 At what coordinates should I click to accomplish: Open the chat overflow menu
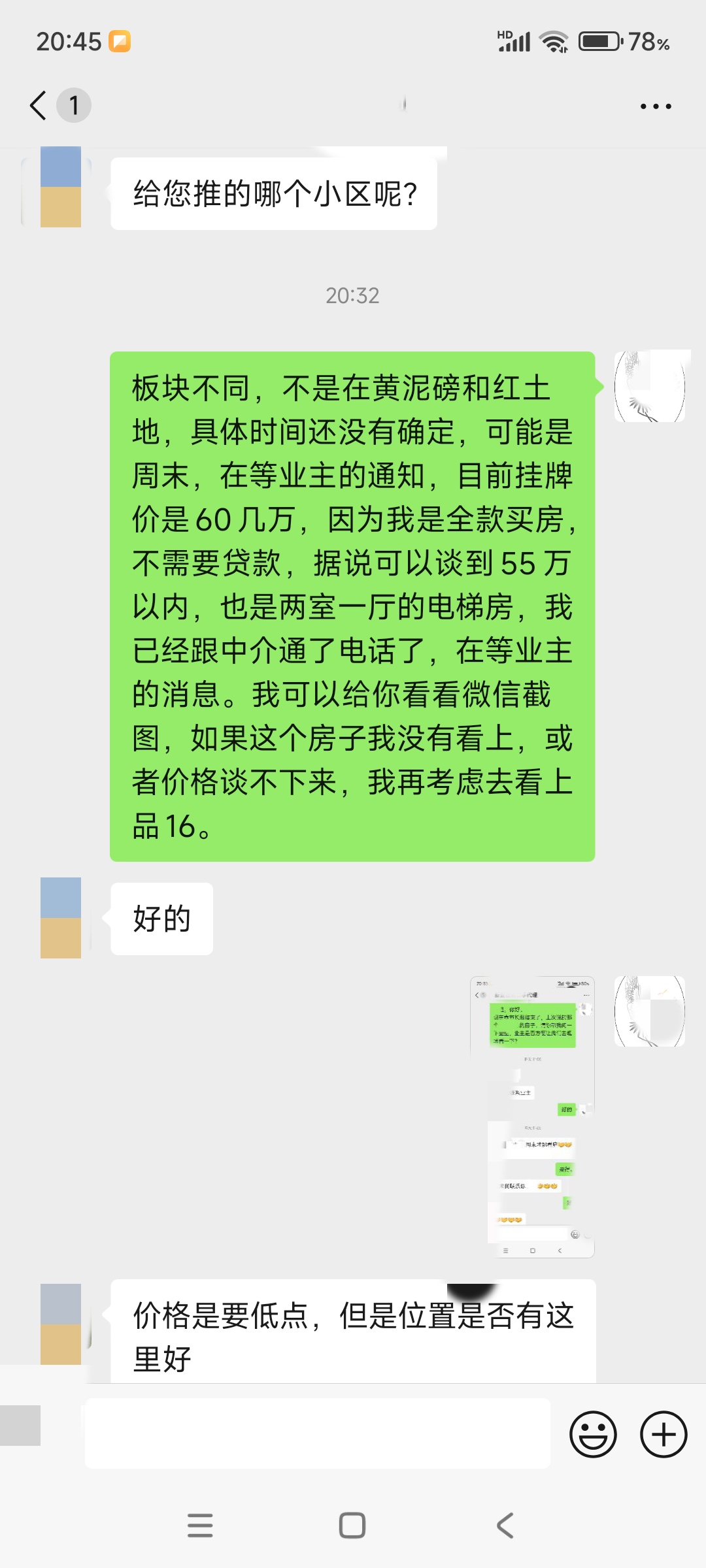coord(655,106)
